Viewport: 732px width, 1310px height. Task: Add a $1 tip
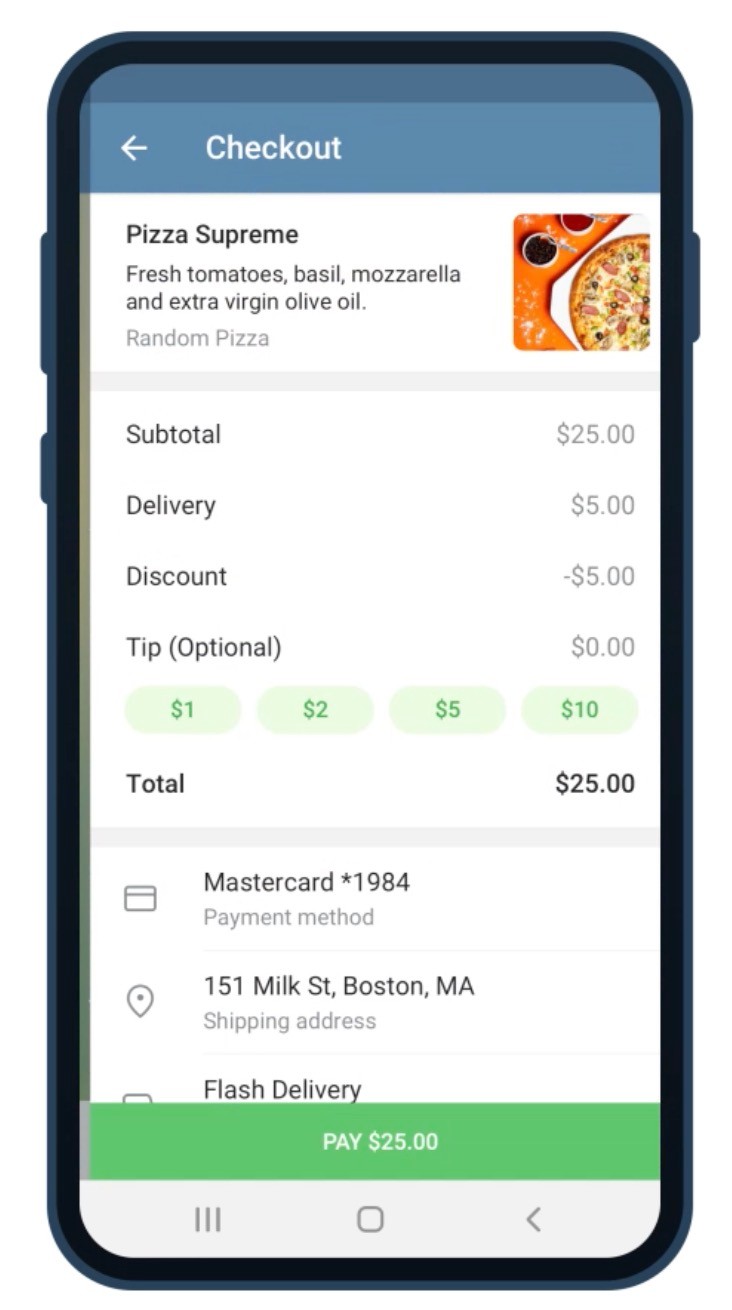[182, 710]
